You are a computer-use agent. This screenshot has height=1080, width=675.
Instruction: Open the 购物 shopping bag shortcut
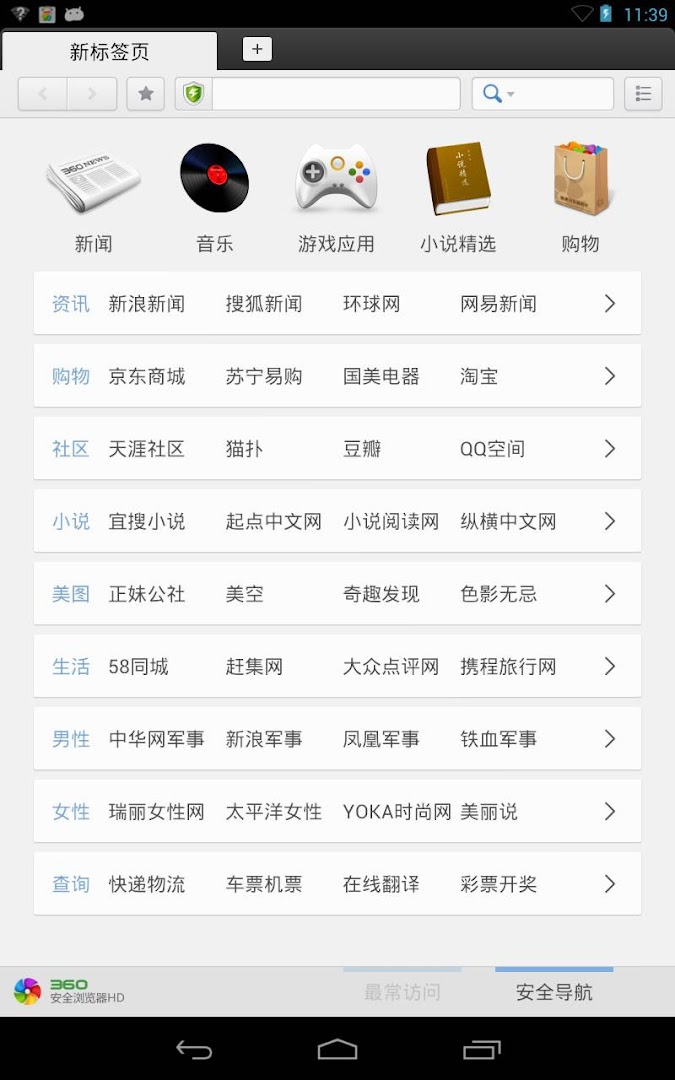coord(580,196)
